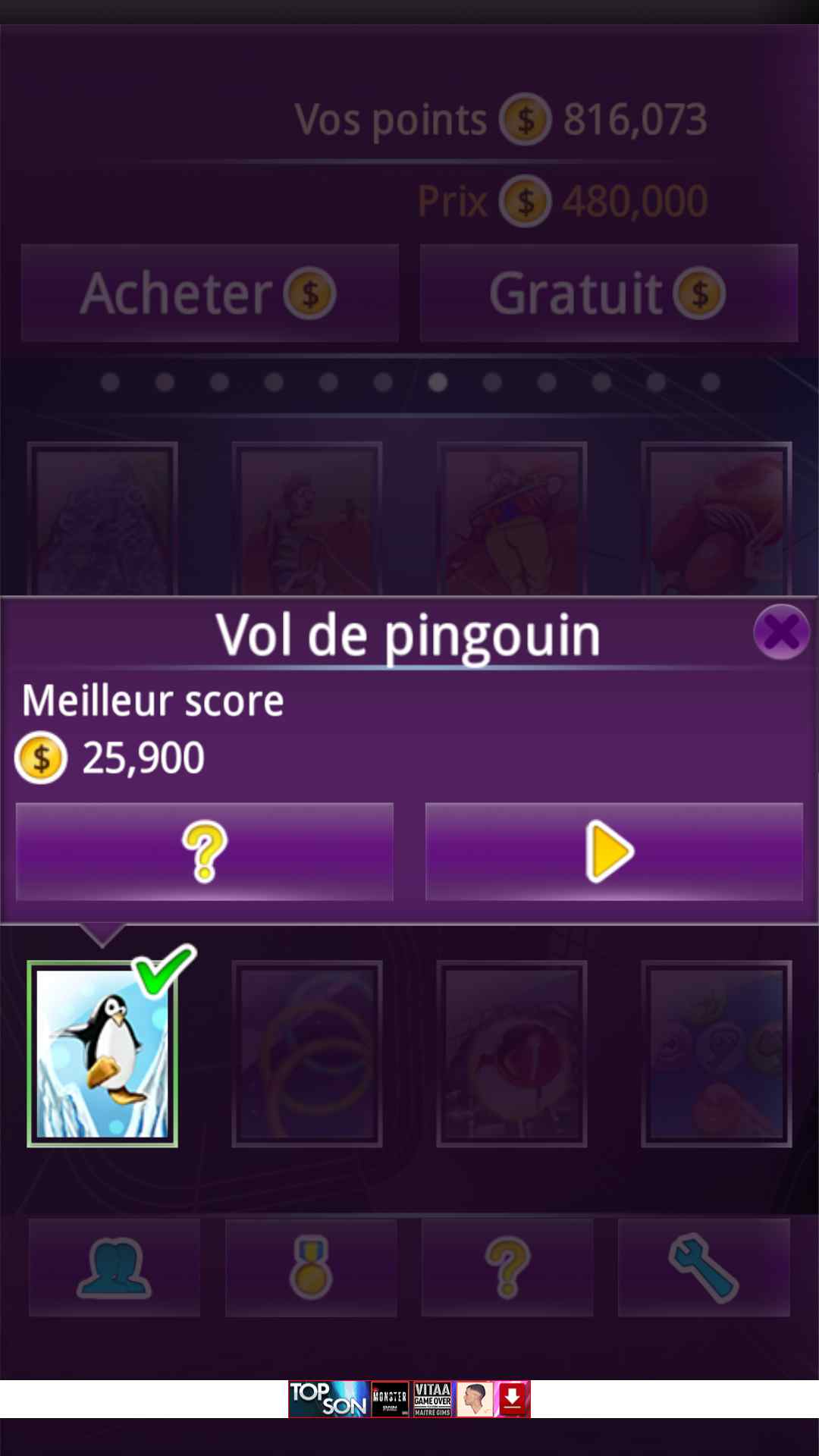The image size is (819, 1456).
Task: Open the bottom help question mark
Action: (507, 1267)
